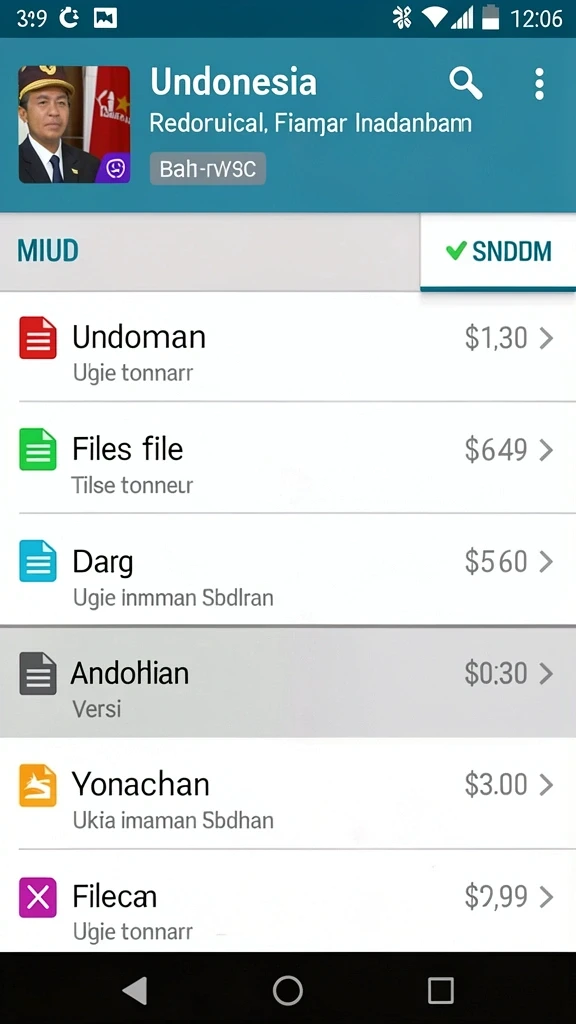Go back with the system back button
Image resolution: width=576 pixels, height=1024 pixels.
[135, 991]
